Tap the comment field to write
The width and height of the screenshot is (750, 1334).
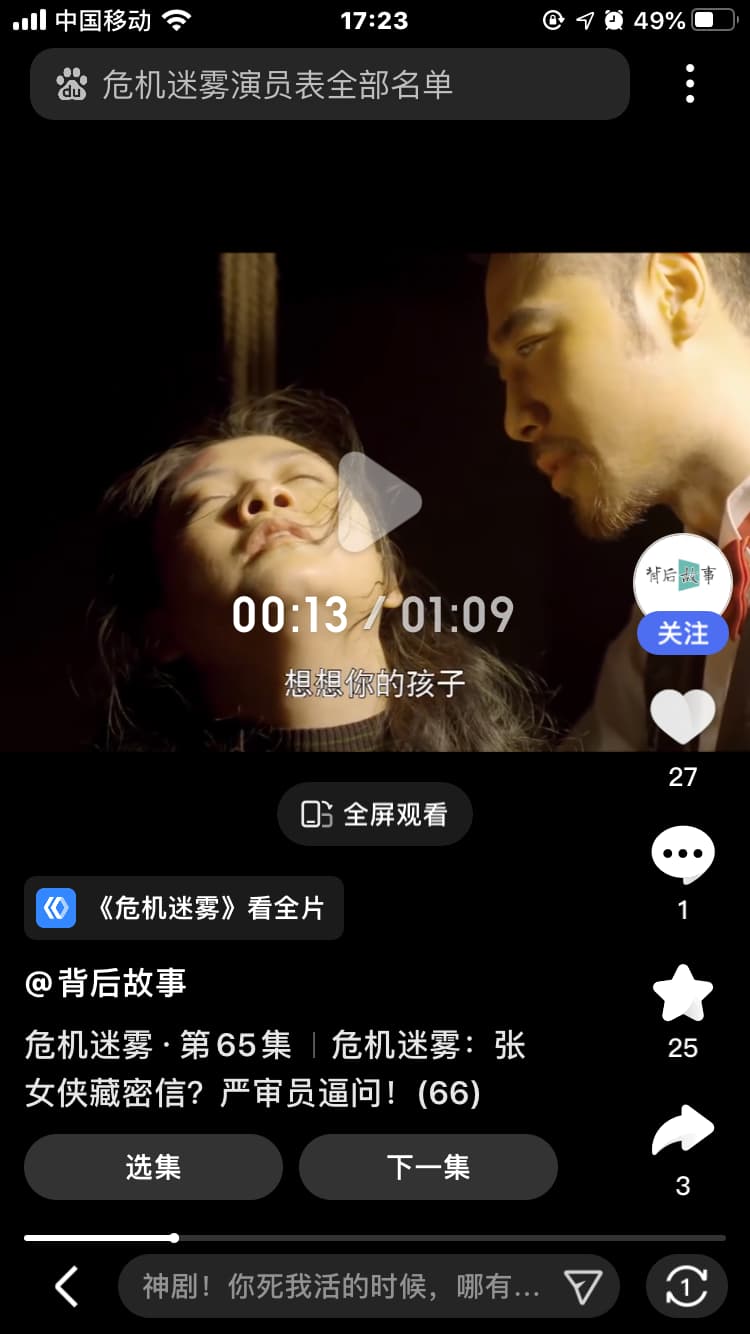(340, 1286)
